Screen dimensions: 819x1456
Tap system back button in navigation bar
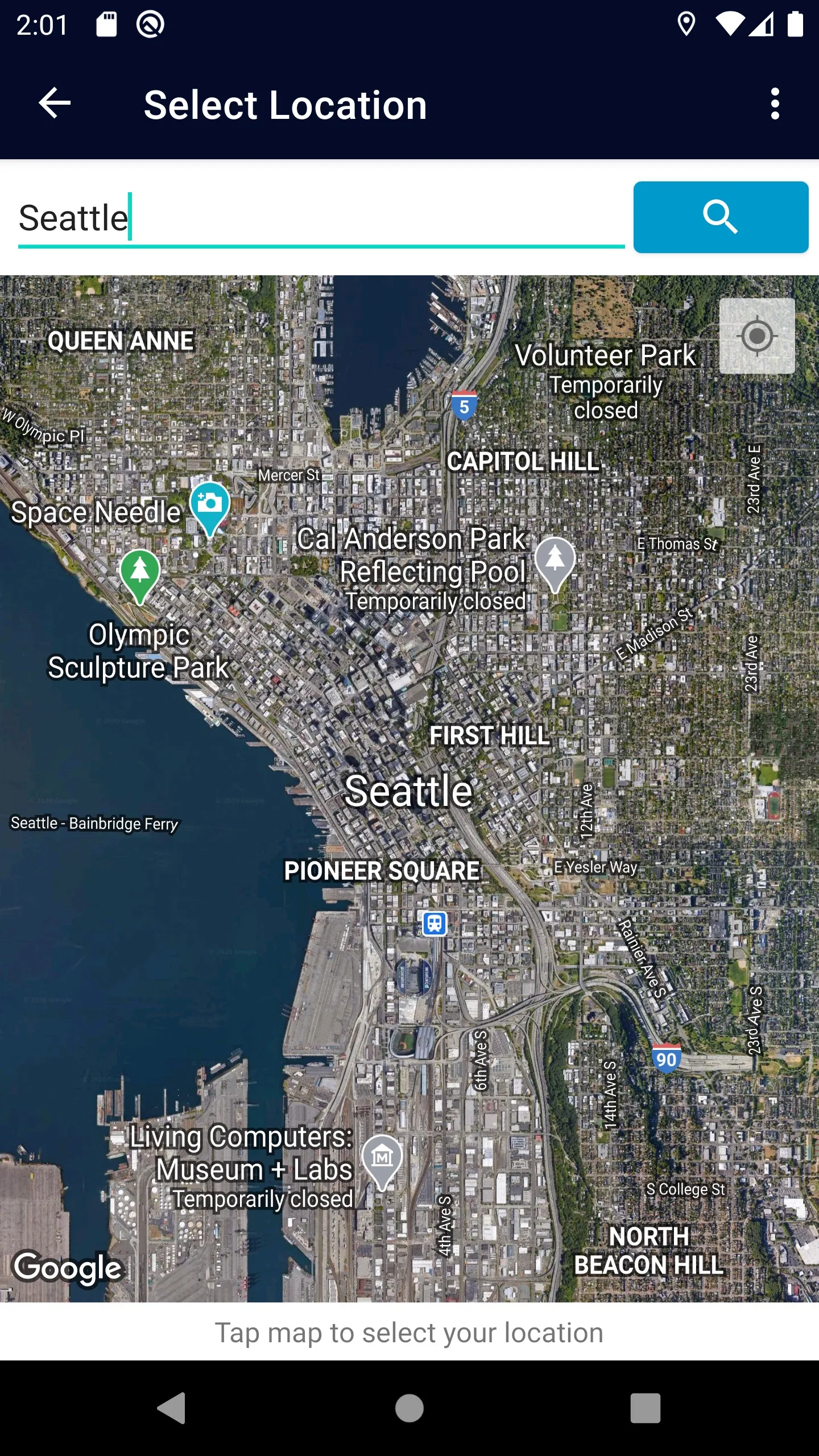click(x=171, y=1408)
